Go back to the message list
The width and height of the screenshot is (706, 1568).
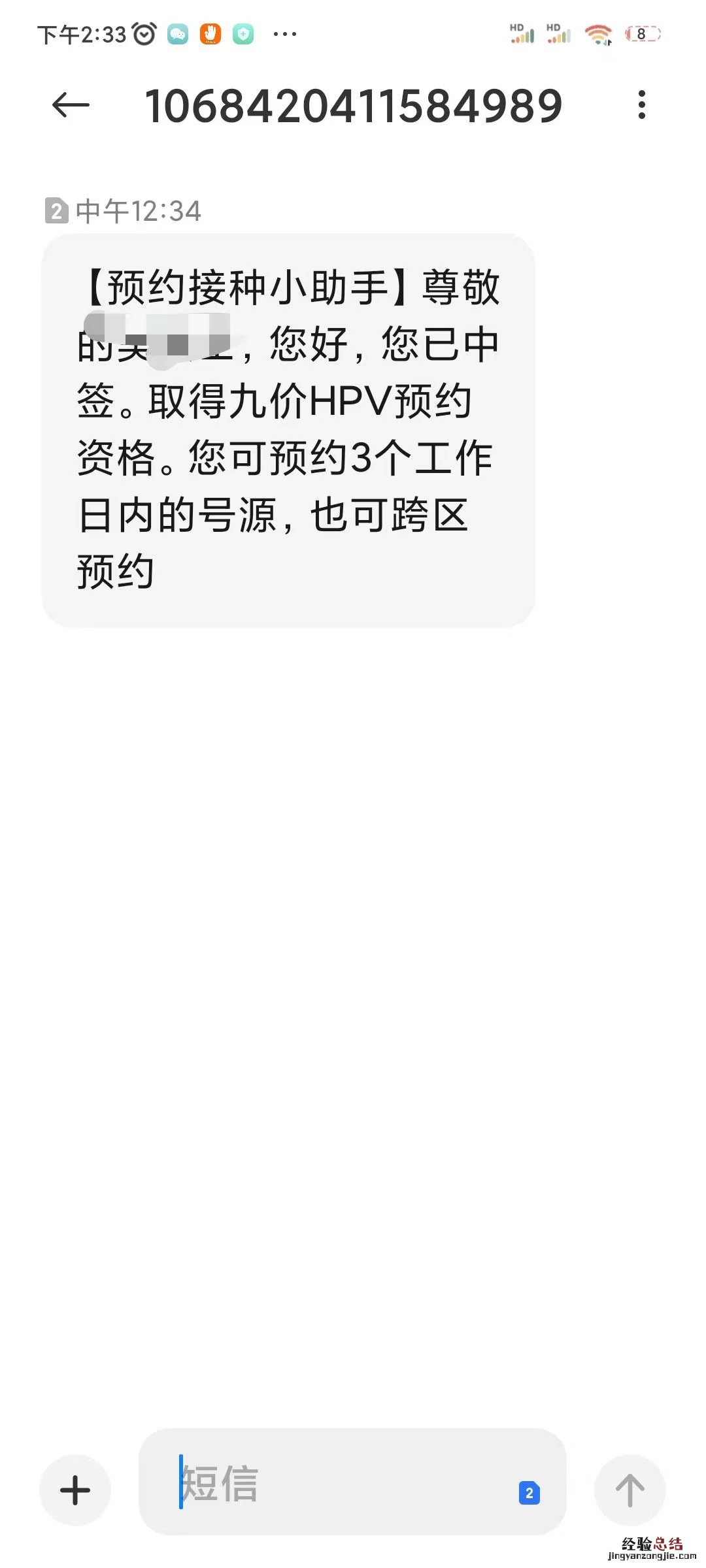point(71,105)
